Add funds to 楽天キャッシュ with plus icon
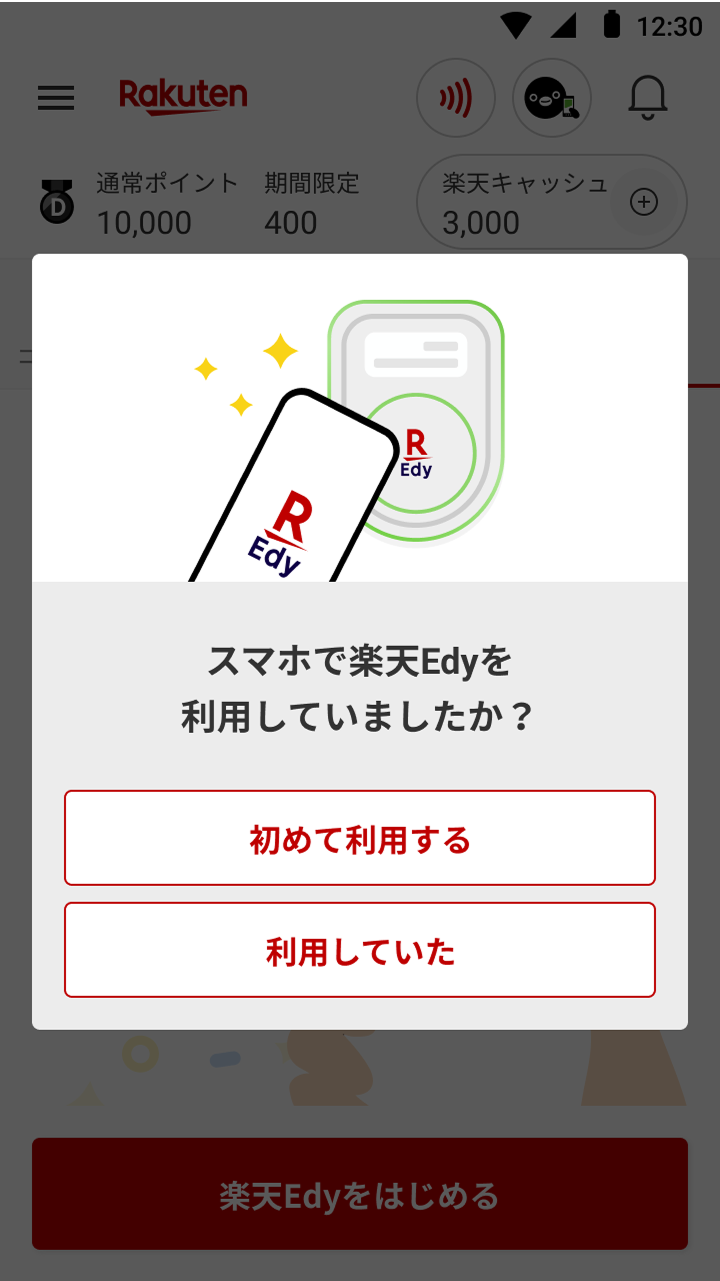Image resolution: width=720 pixels, height=1281 pixels. point(644,202)
